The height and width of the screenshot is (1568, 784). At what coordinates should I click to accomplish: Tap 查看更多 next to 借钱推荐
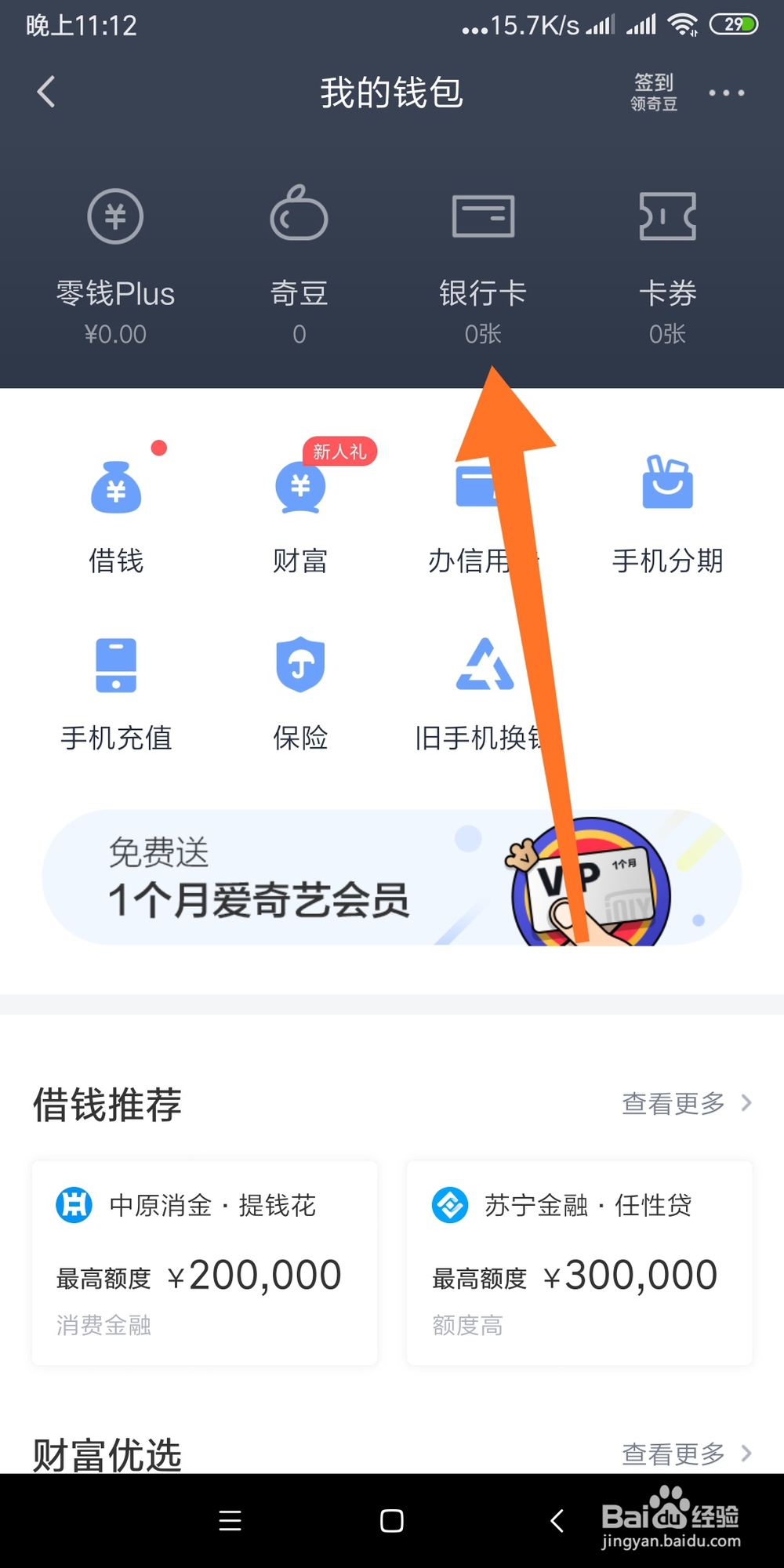coord(673,1103)
